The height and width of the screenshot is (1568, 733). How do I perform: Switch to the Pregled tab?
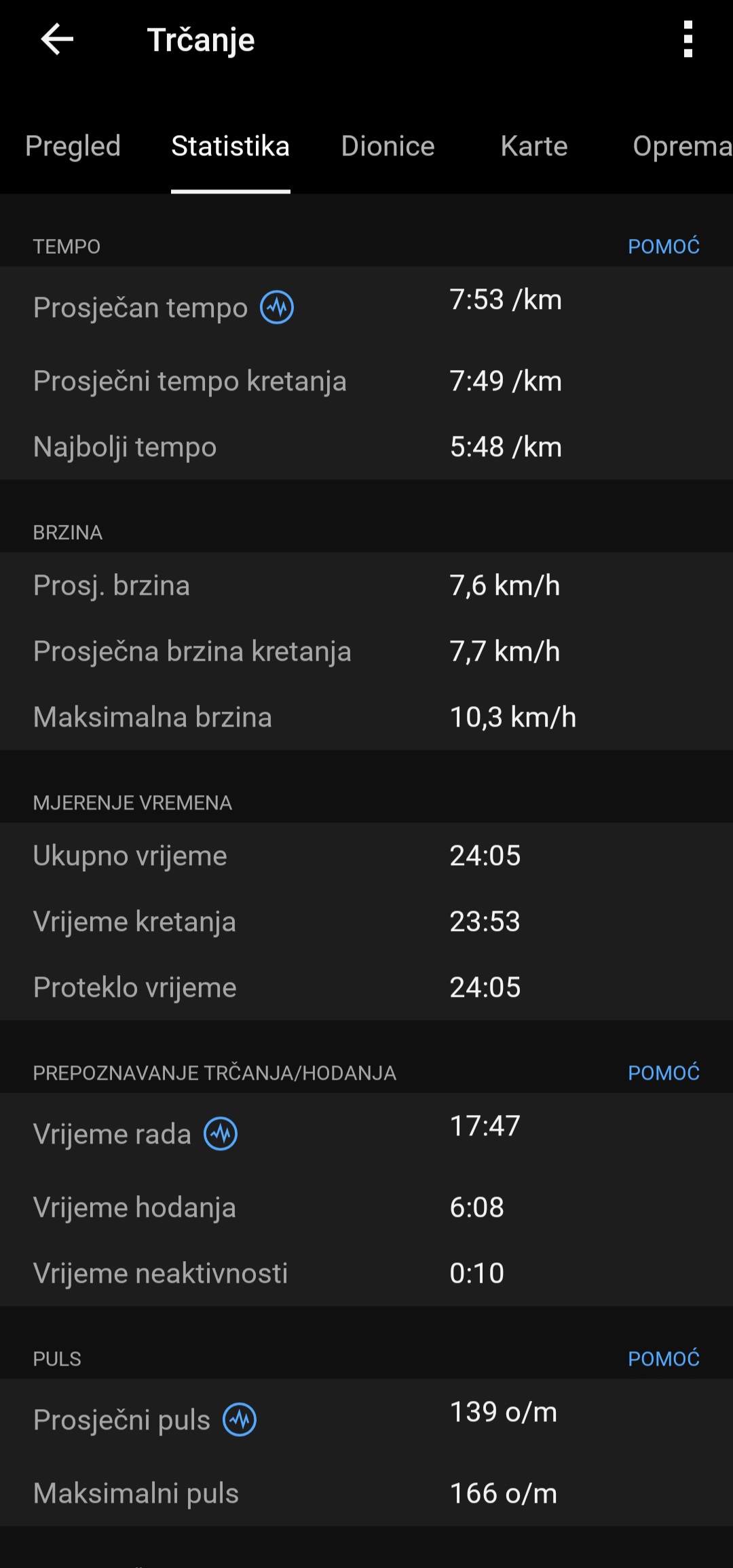click(x=73, y=146)
